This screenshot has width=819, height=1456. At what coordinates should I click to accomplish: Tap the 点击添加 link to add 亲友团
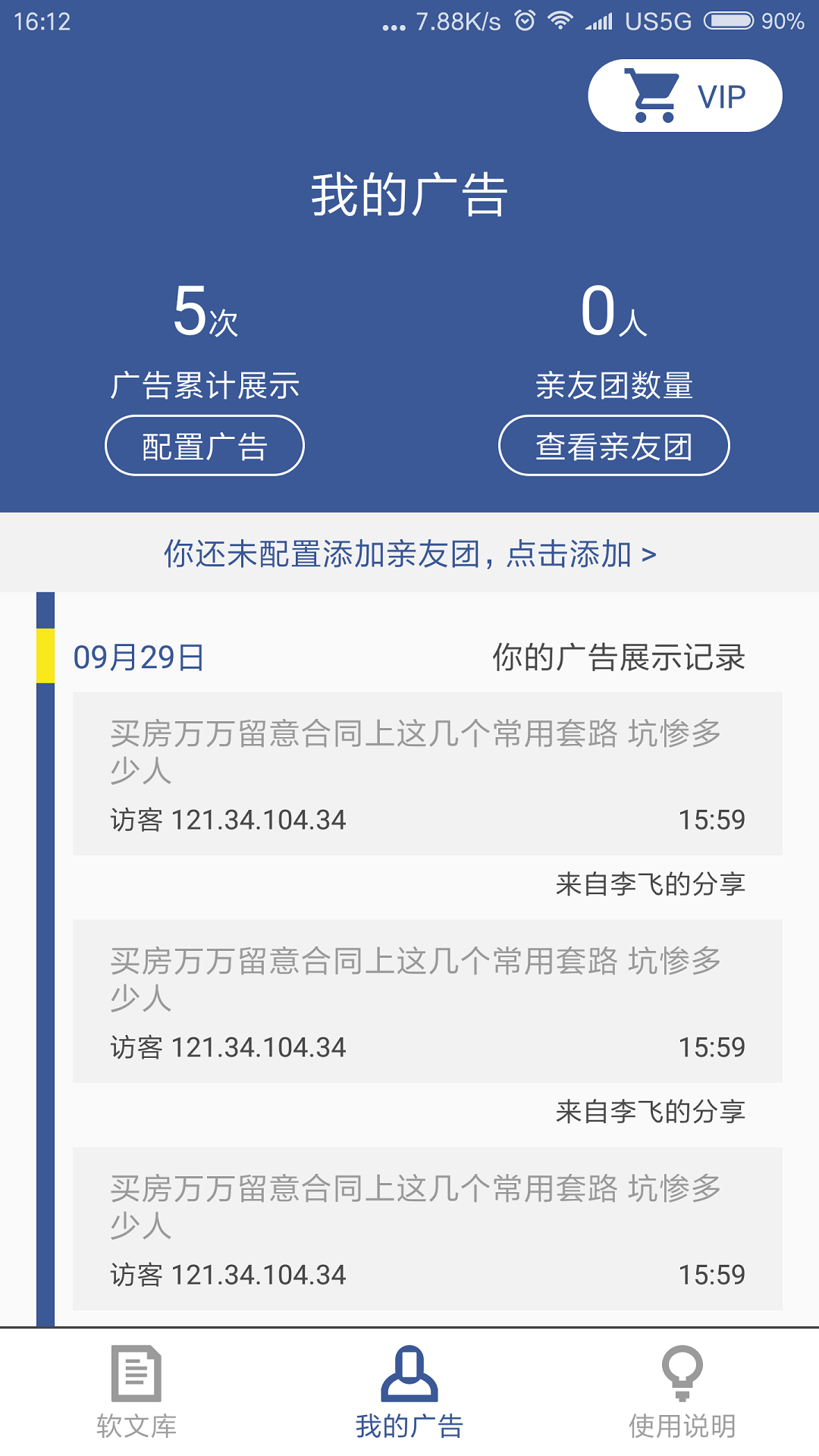pos(409,554)
